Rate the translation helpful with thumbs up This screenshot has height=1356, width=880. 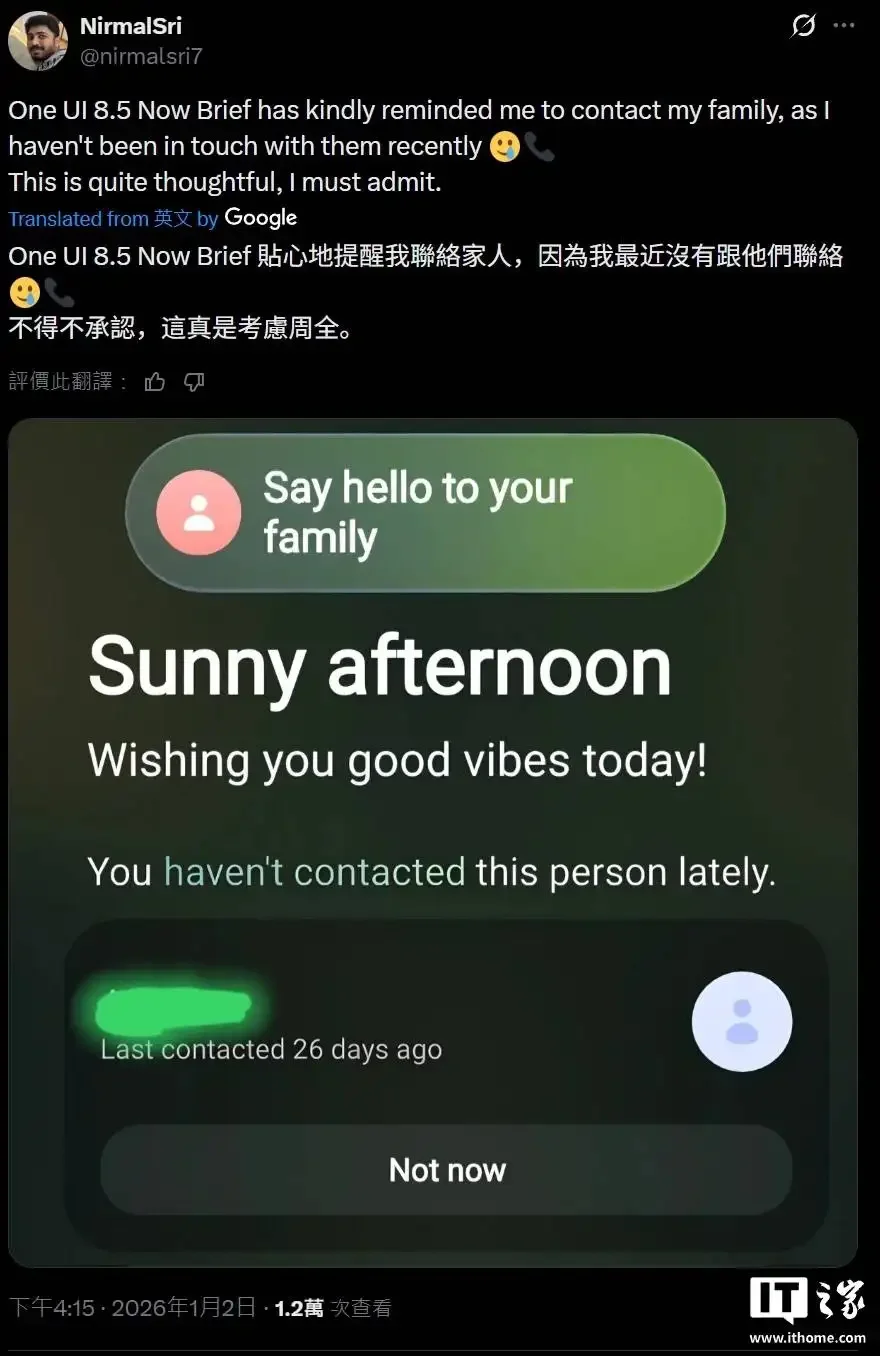(154, 382)
